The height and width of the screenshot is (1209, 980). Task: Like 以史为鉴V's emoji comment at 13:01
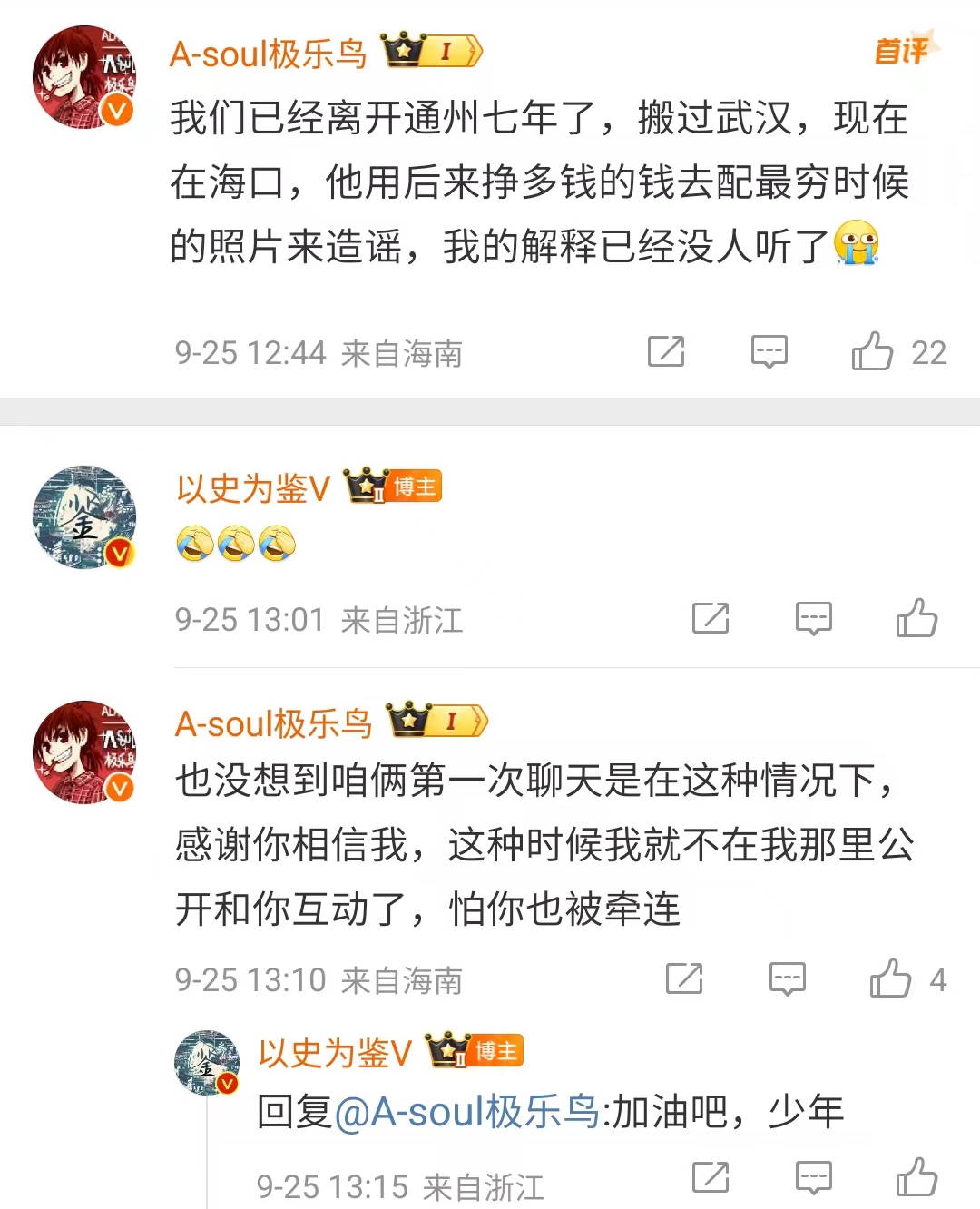coord(916,619)
